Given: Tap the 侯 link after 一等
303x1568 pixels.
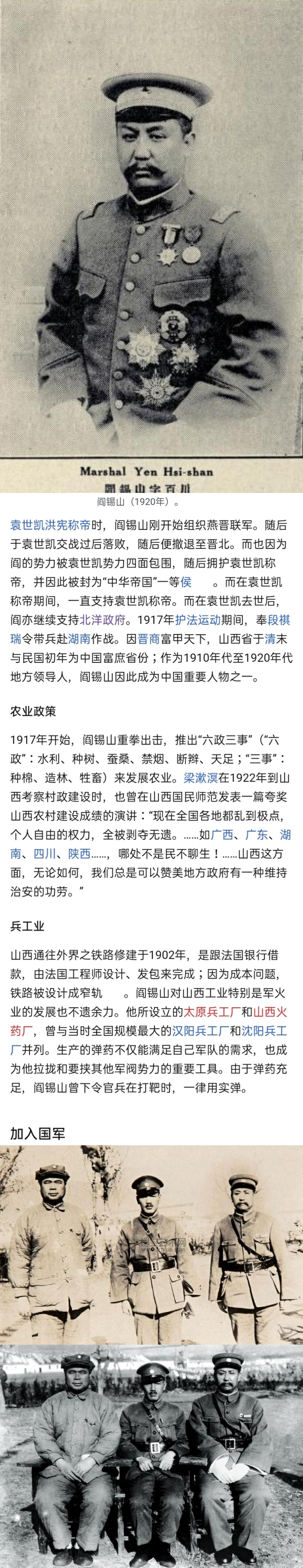Looking at the screenshot, I should tap(186, 564).
